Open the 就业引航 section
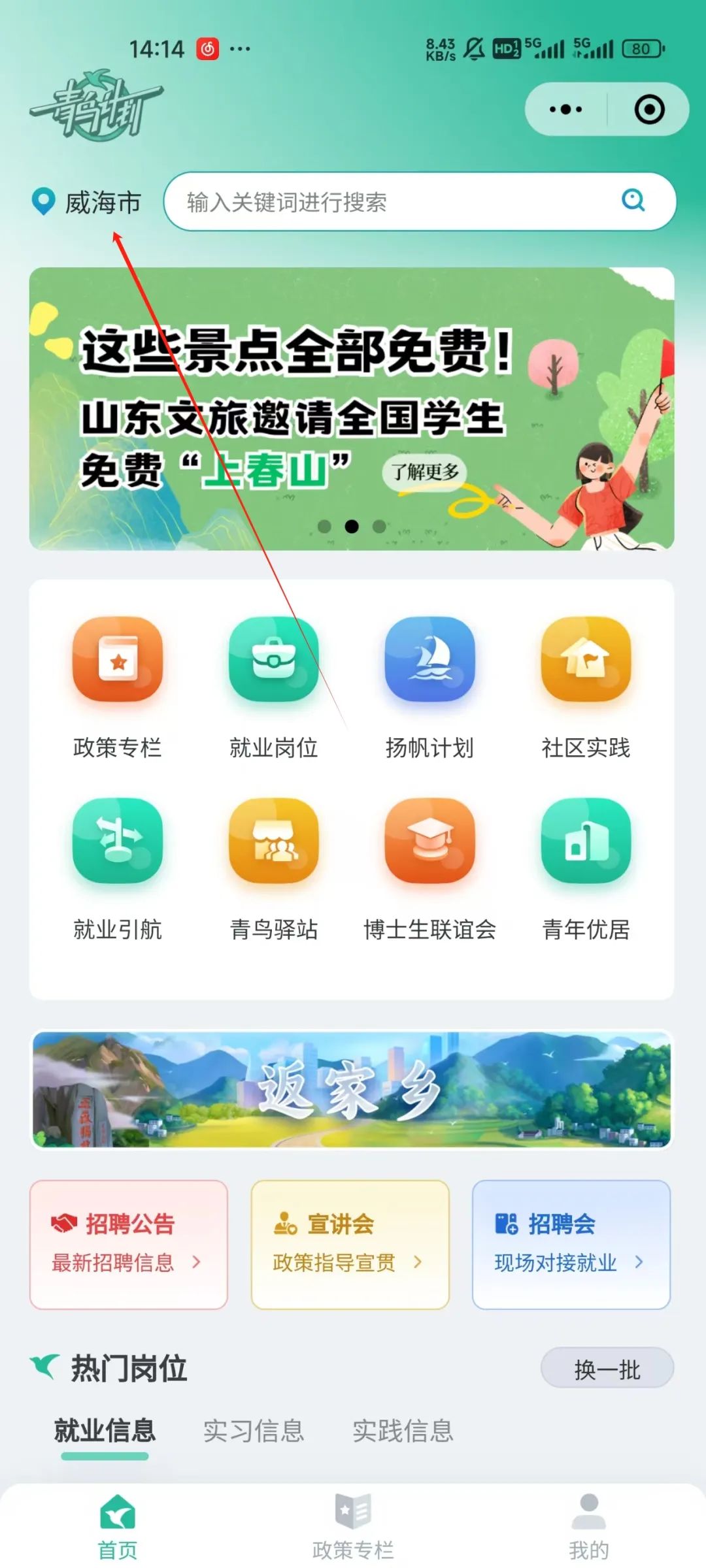Viewport: 706px width, 1568px height. pyautogui.click(x=118, y=868)
